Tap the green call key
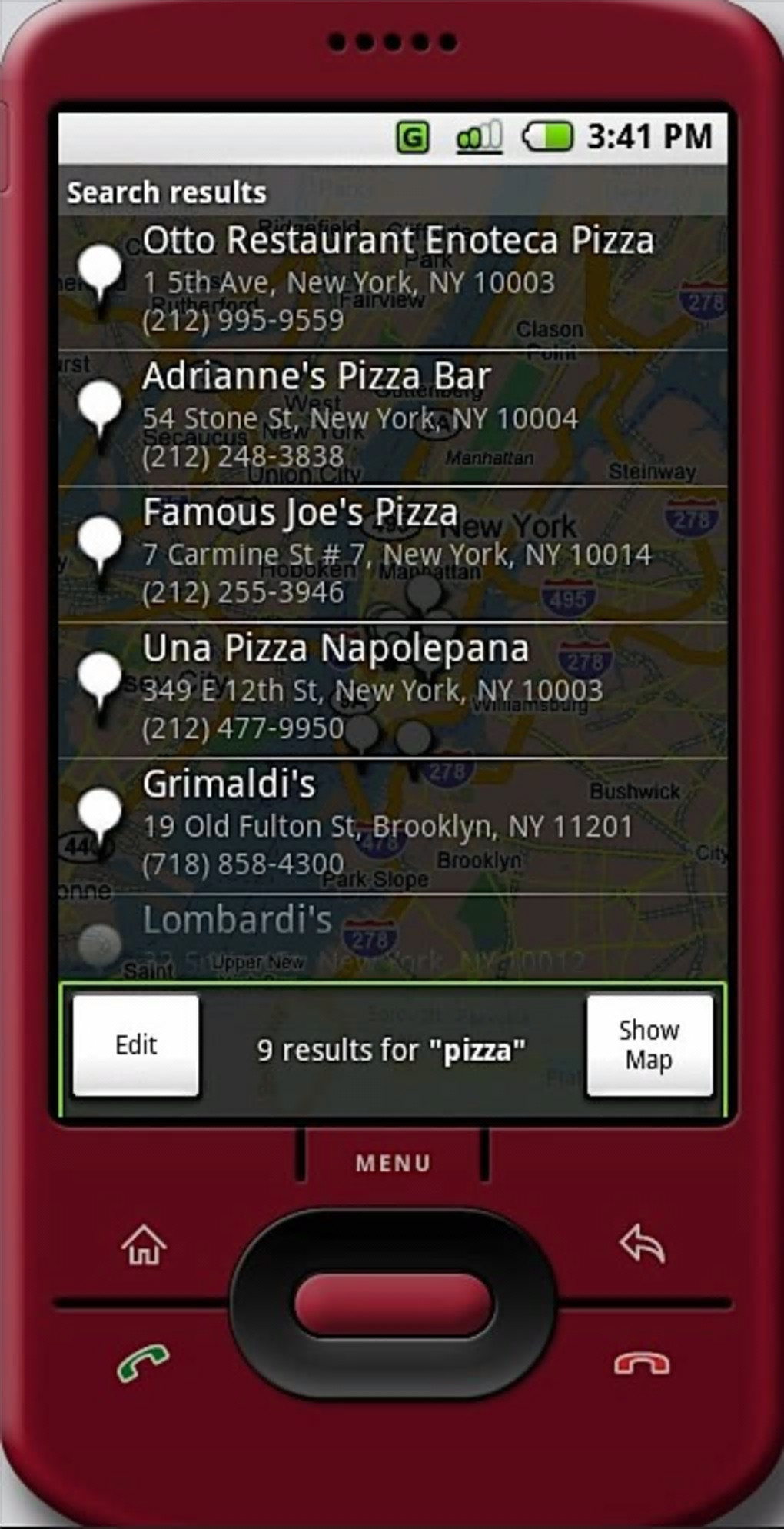The height and width of the screenshot is (1529, 784). click(142, 1362)
